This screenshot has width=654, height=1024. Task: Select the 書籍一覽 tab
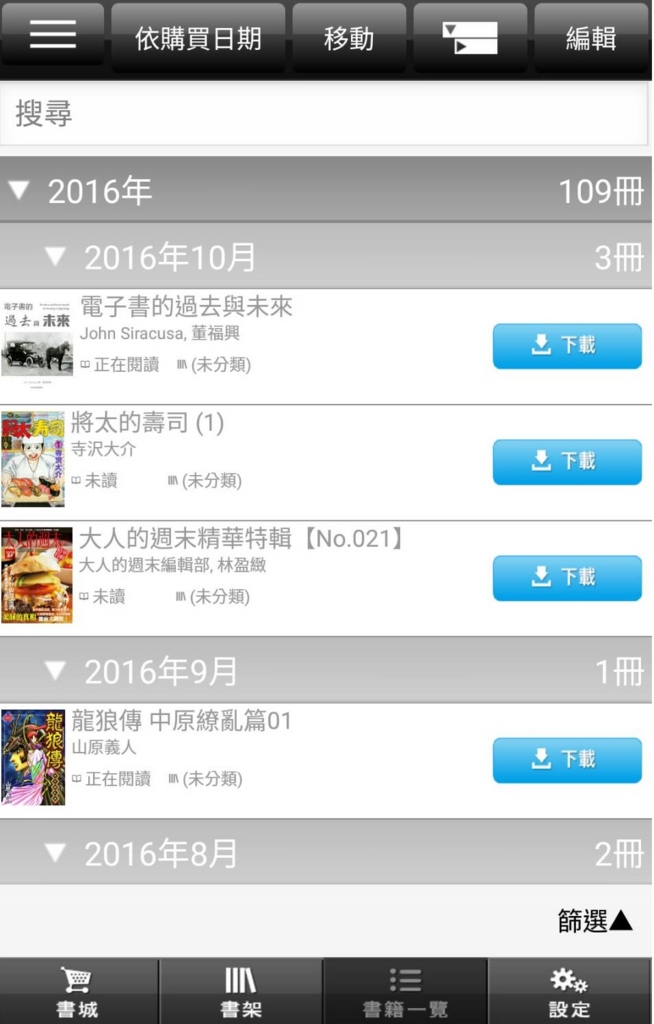[404, 992]
